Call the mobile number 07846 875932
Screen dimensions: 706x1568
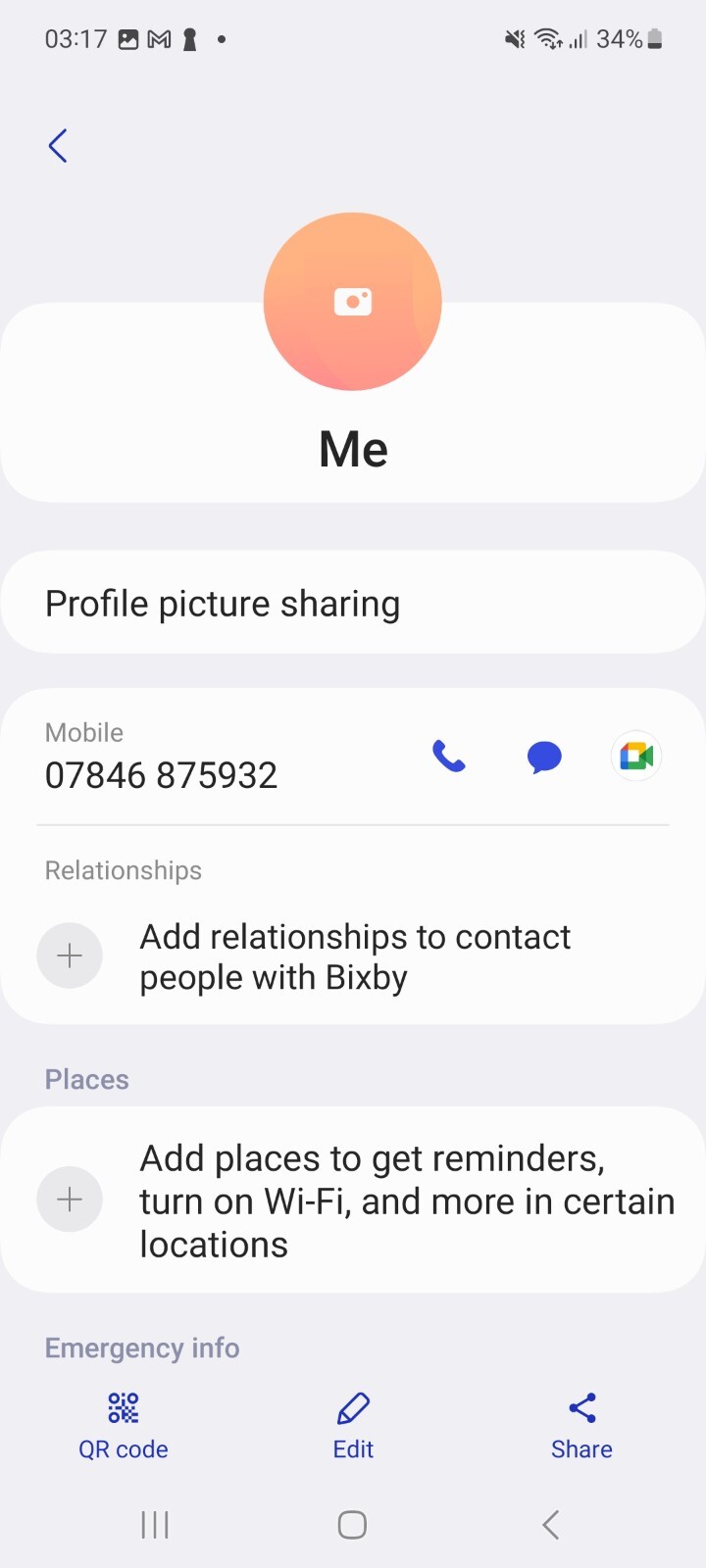(x=449, y=756)
